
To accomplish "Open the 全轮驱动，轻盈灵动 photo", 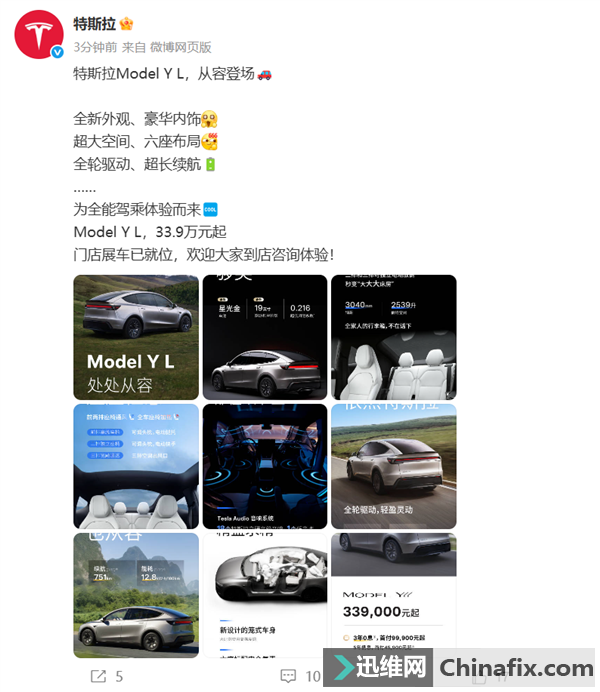I will (x=393, y=466).
